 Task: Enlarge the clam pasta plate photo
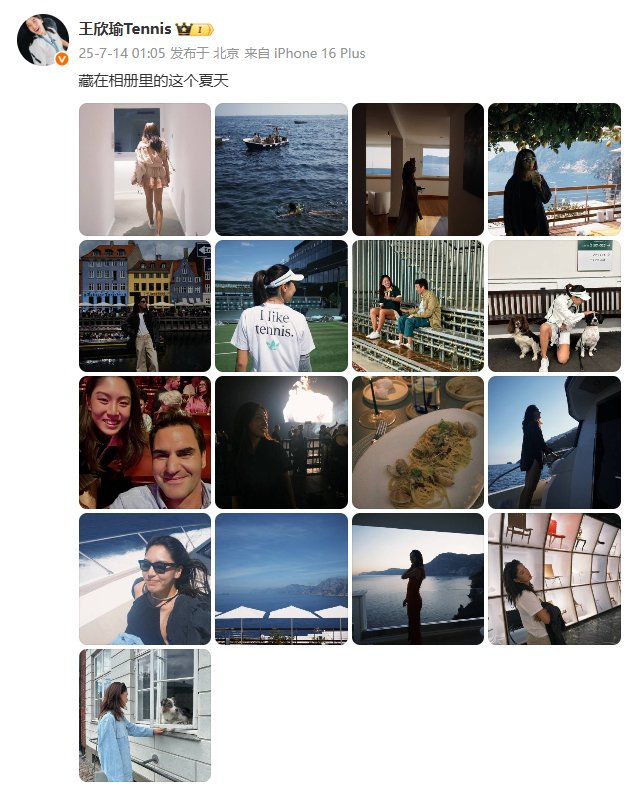(x=417, y=442)
